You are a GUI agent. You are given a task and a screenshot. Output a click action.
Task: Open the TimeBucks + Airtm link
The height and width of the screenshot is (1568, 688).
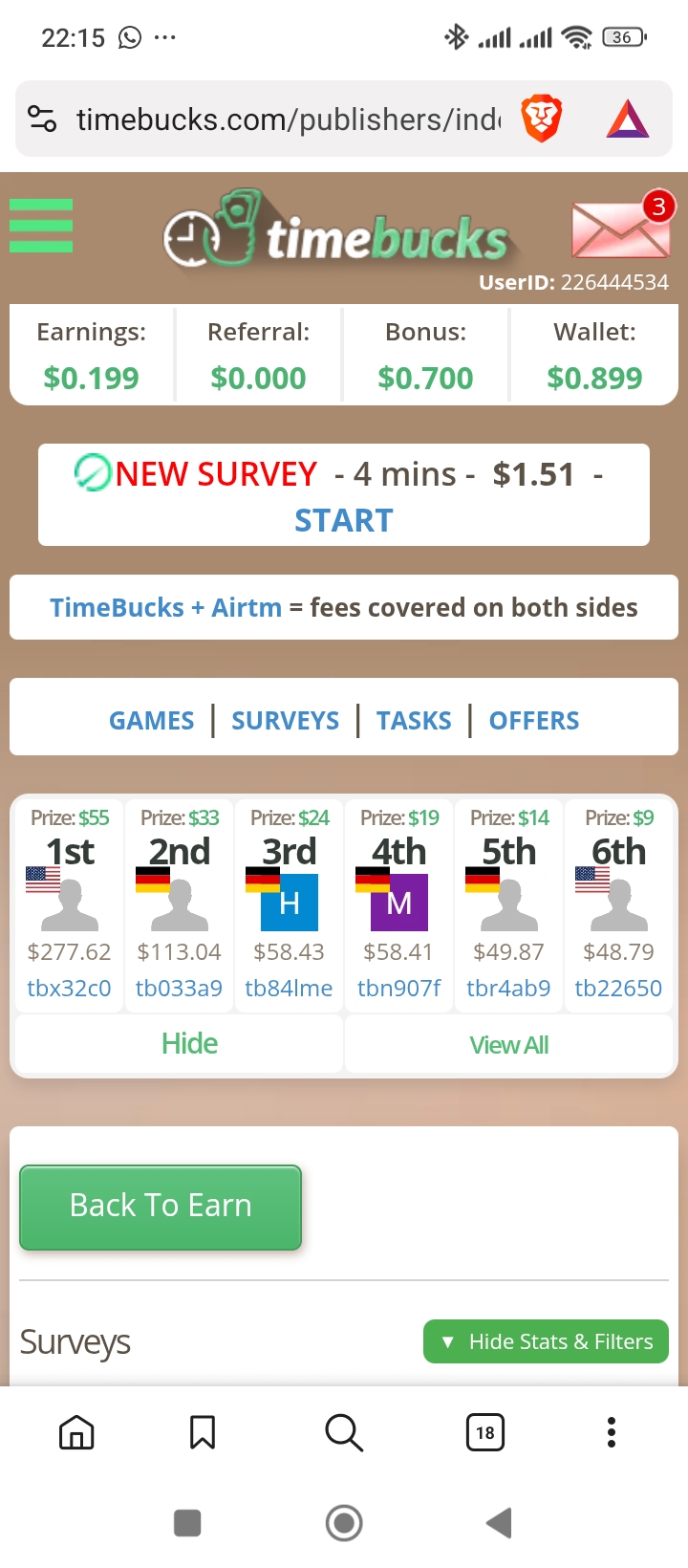click(165, 608)
